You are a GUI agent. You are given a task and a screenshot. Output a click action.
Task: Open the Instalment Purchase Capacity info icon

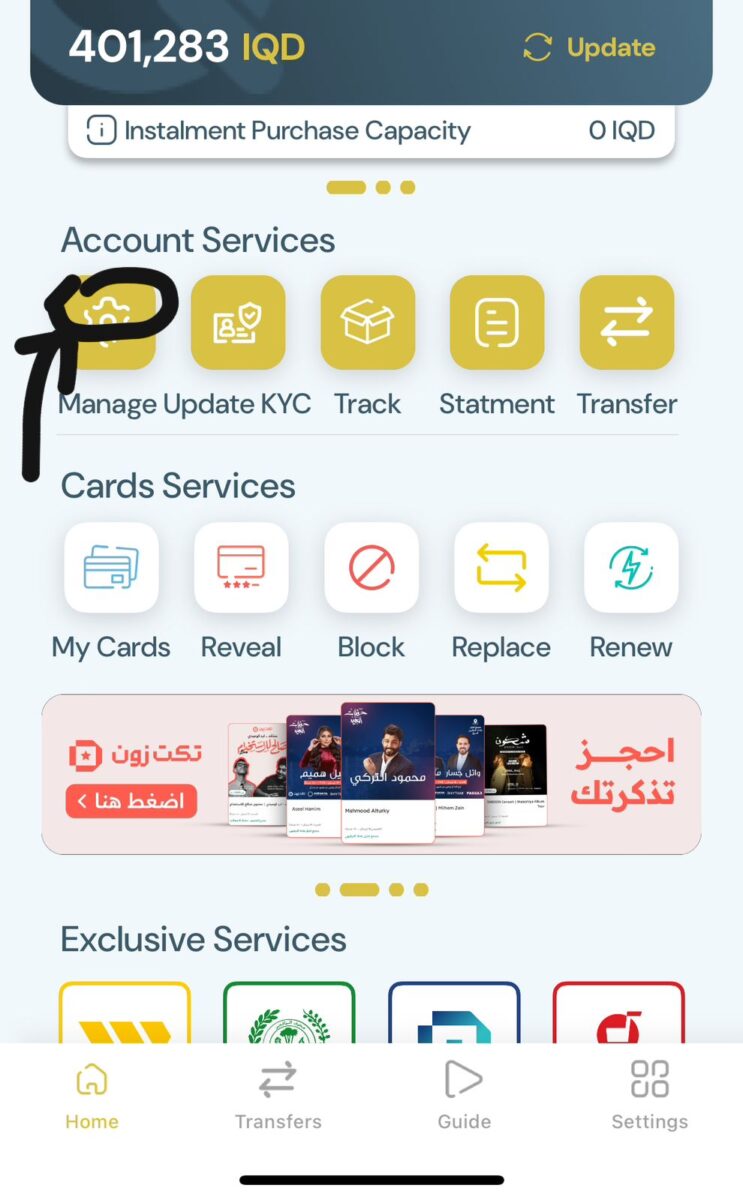[x=101, y=131]
